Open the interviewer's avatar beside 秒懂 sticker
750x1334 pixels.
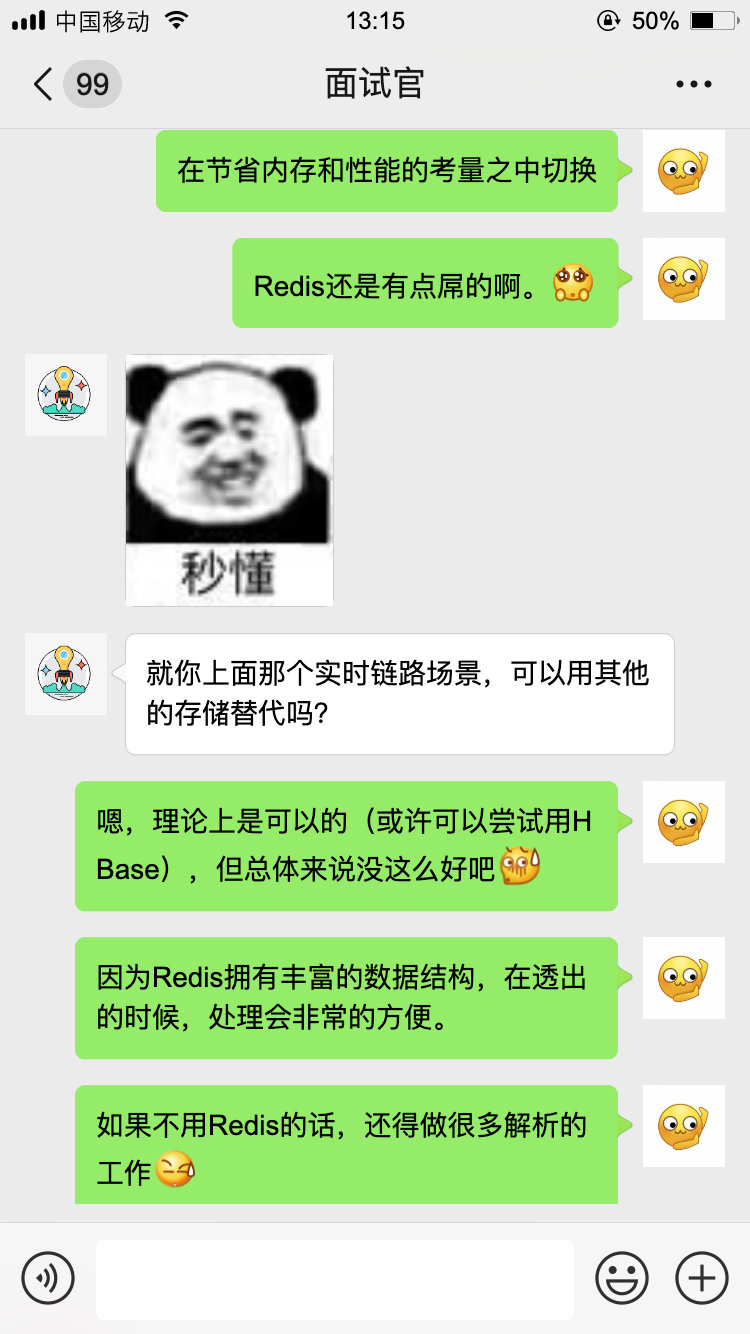[65, 394]
